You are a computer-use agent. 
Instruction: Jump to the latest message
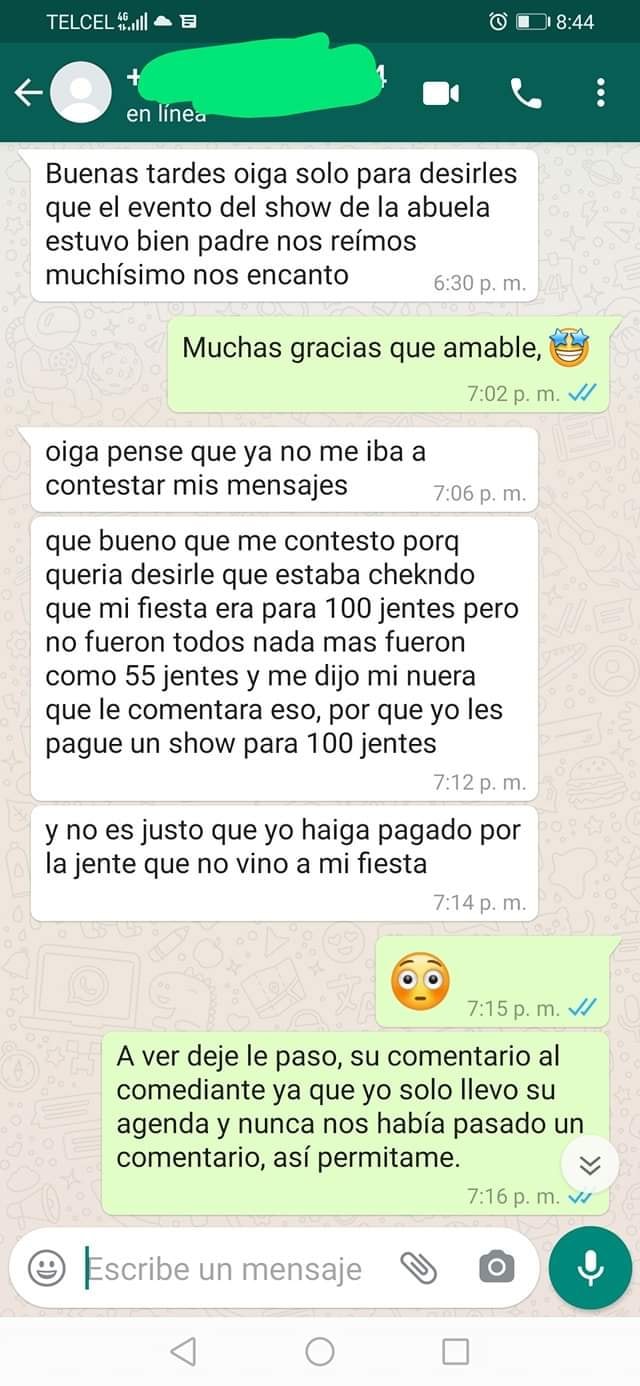[x=590, y=1166]
